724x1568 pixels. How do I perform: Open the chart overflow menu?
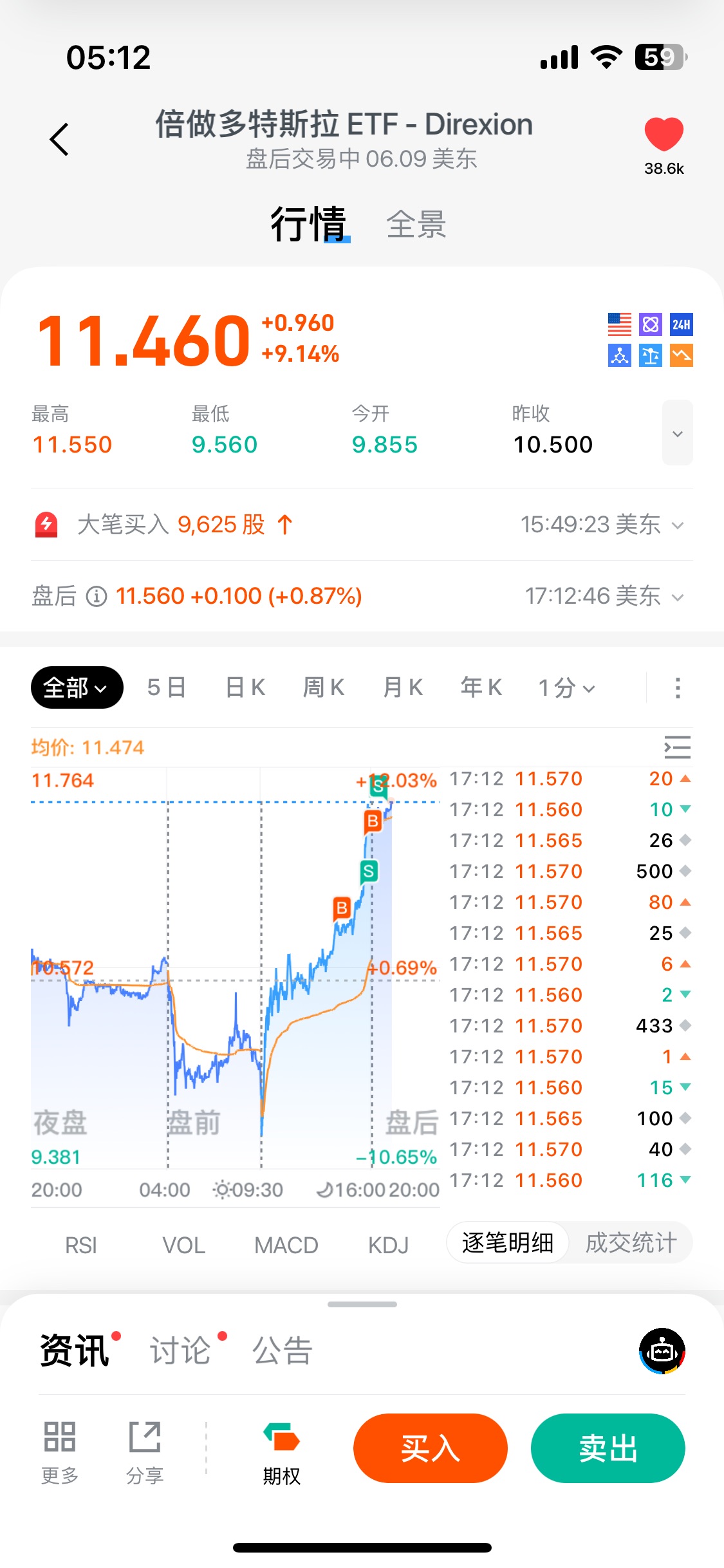click(x=677, y=687)
